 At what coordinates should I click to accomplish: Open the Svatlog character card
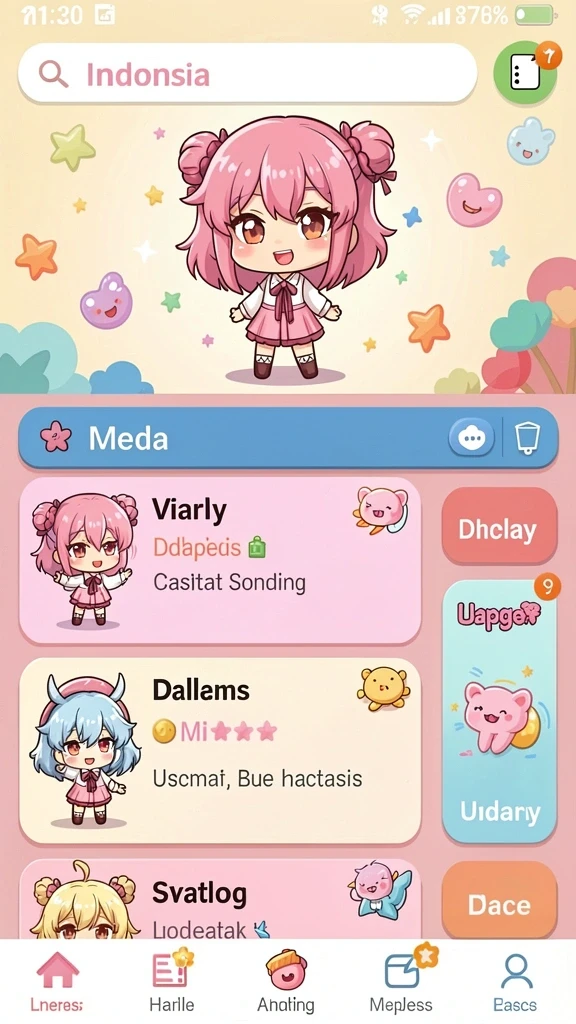pyautogui.click(x=219, y=899)
